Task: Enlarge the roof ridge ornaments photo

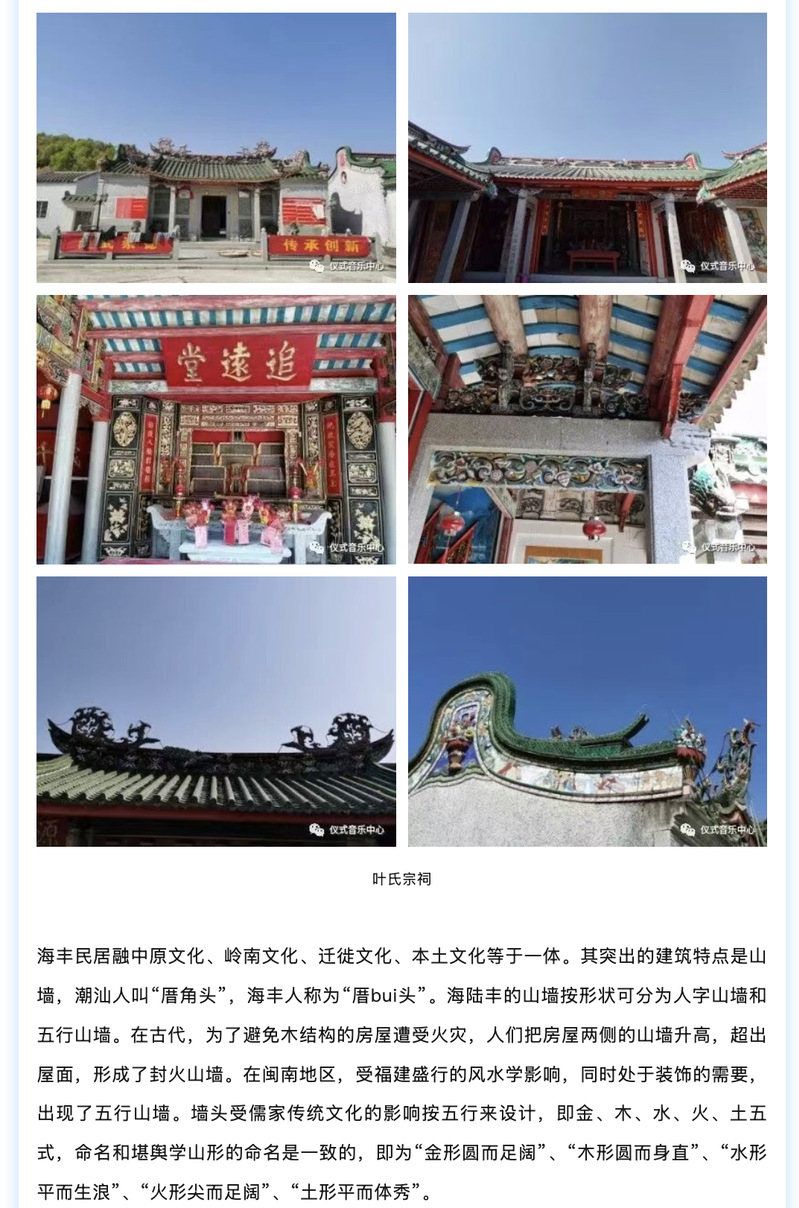Action: [x=216, y=711]
